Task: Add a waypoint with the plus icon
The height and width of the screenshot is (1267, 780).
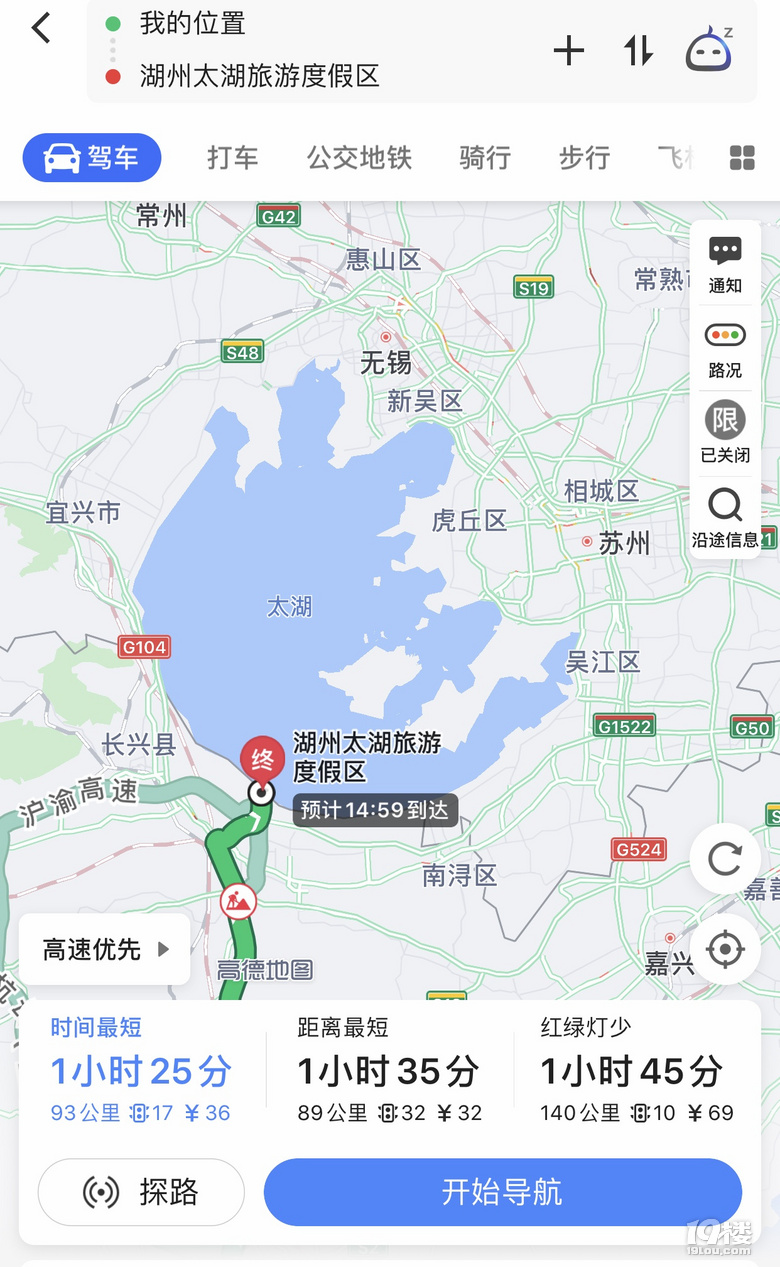Action: point(568,50)
